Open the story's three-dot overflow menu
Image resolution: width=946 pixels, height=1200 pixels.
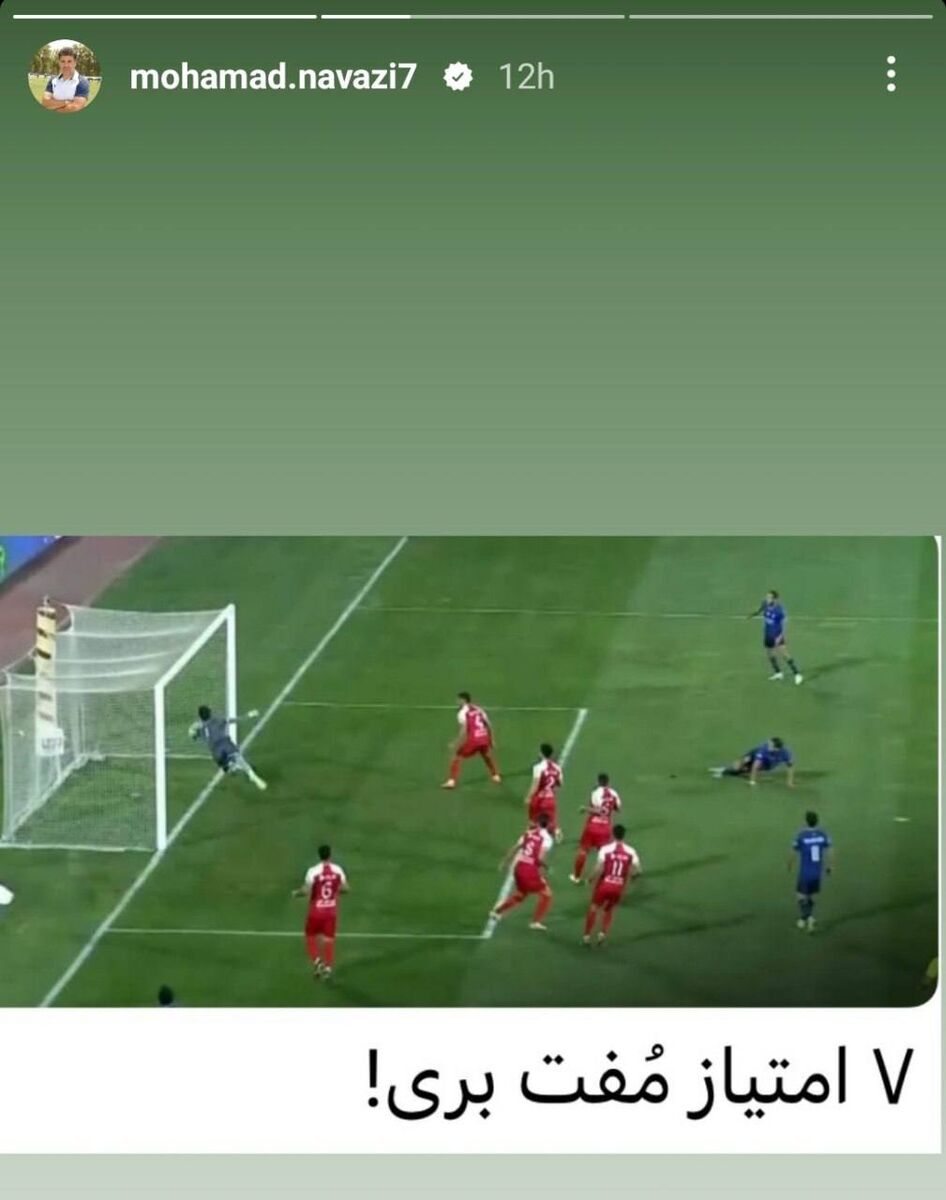pos(890,74)
